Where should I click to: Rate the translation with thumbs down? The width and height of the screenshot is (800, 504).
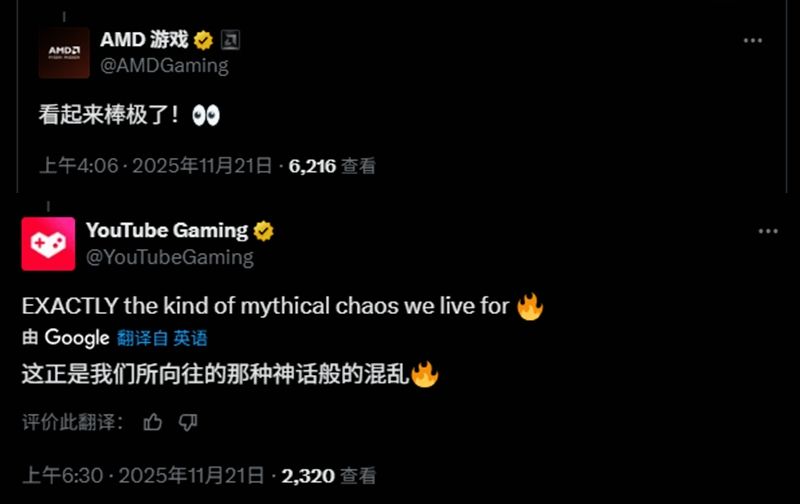click(x=187, y=422)
